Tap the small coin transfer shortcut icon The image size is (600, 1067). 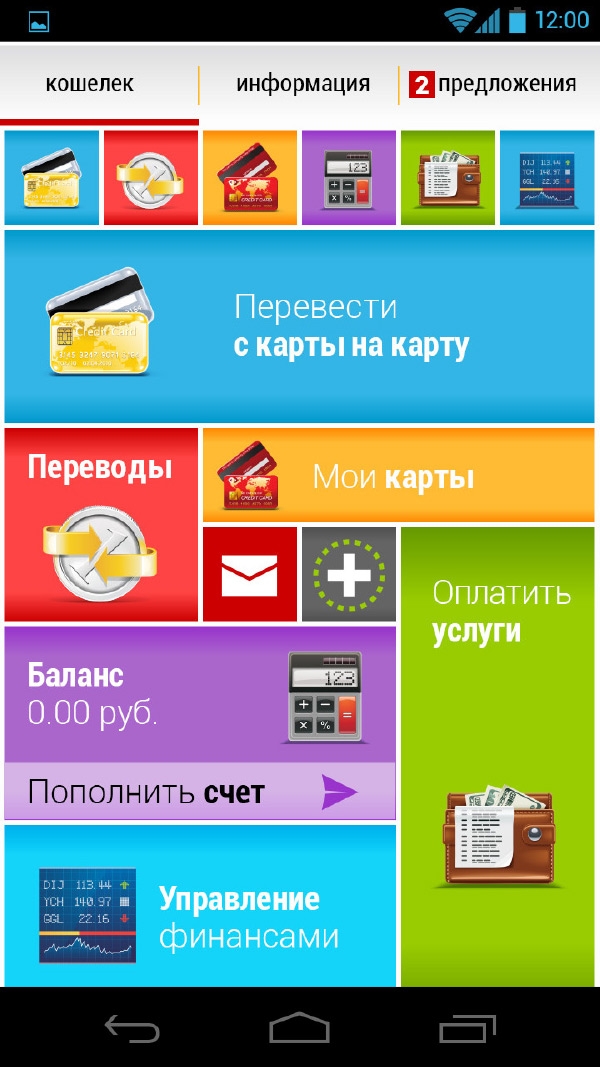pos(150,178)
